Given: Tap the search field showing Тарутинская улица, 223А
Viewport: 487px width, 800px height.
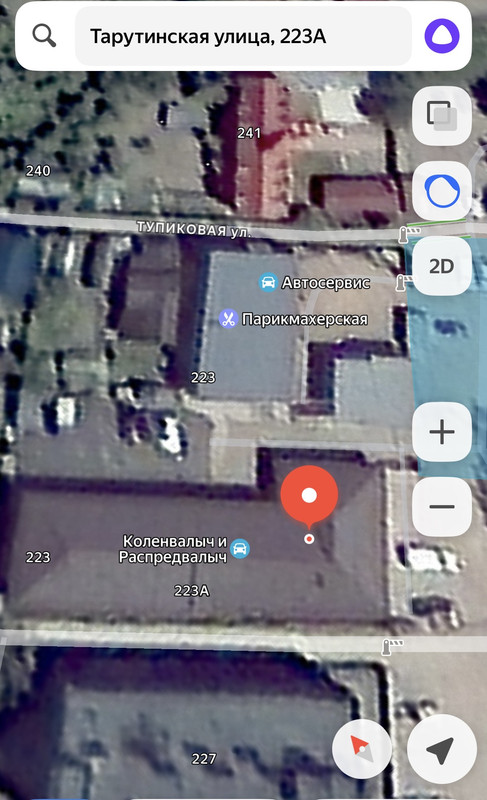Looking at the screenshot, I should tap(243, 36).
